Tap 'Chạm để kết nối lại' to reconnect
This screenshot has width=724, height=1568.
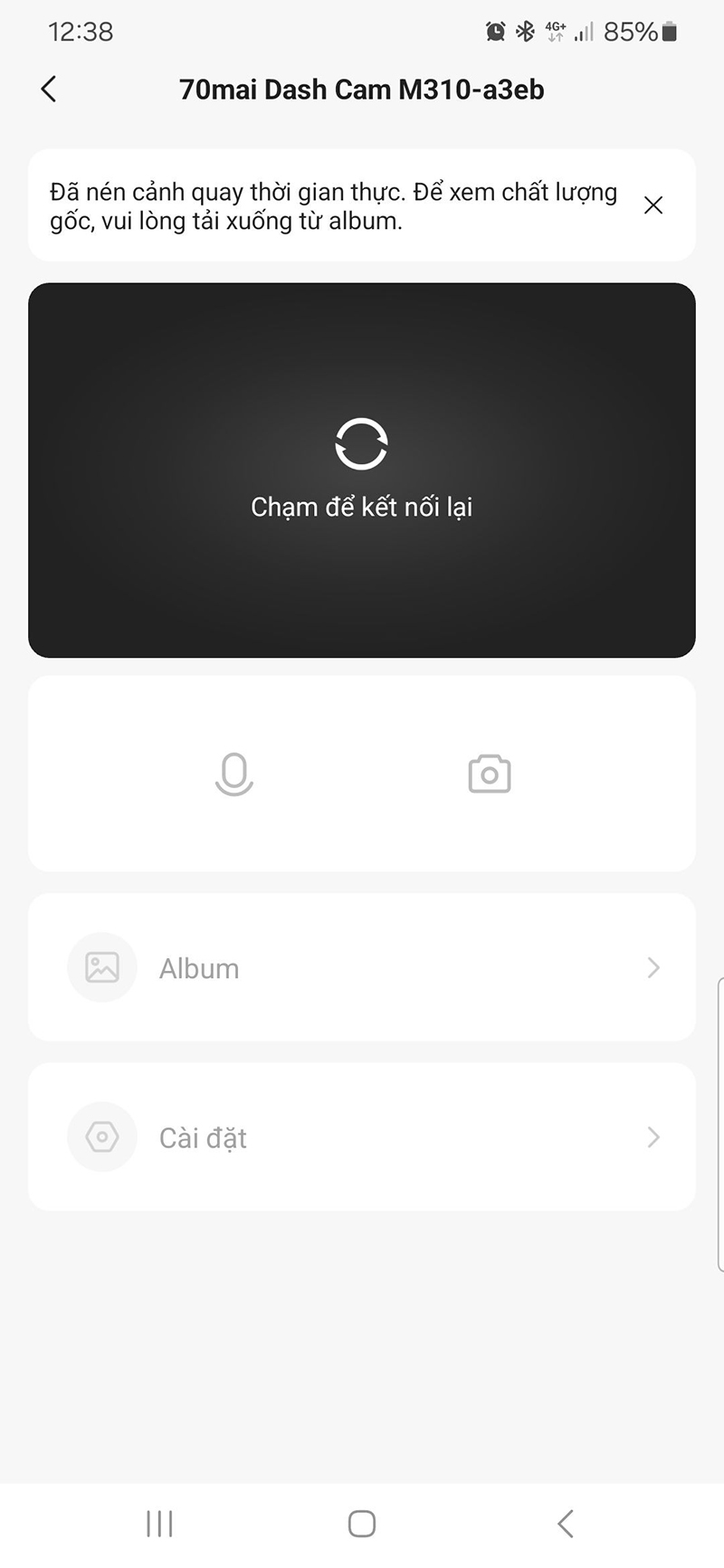(x=360, y=507)
